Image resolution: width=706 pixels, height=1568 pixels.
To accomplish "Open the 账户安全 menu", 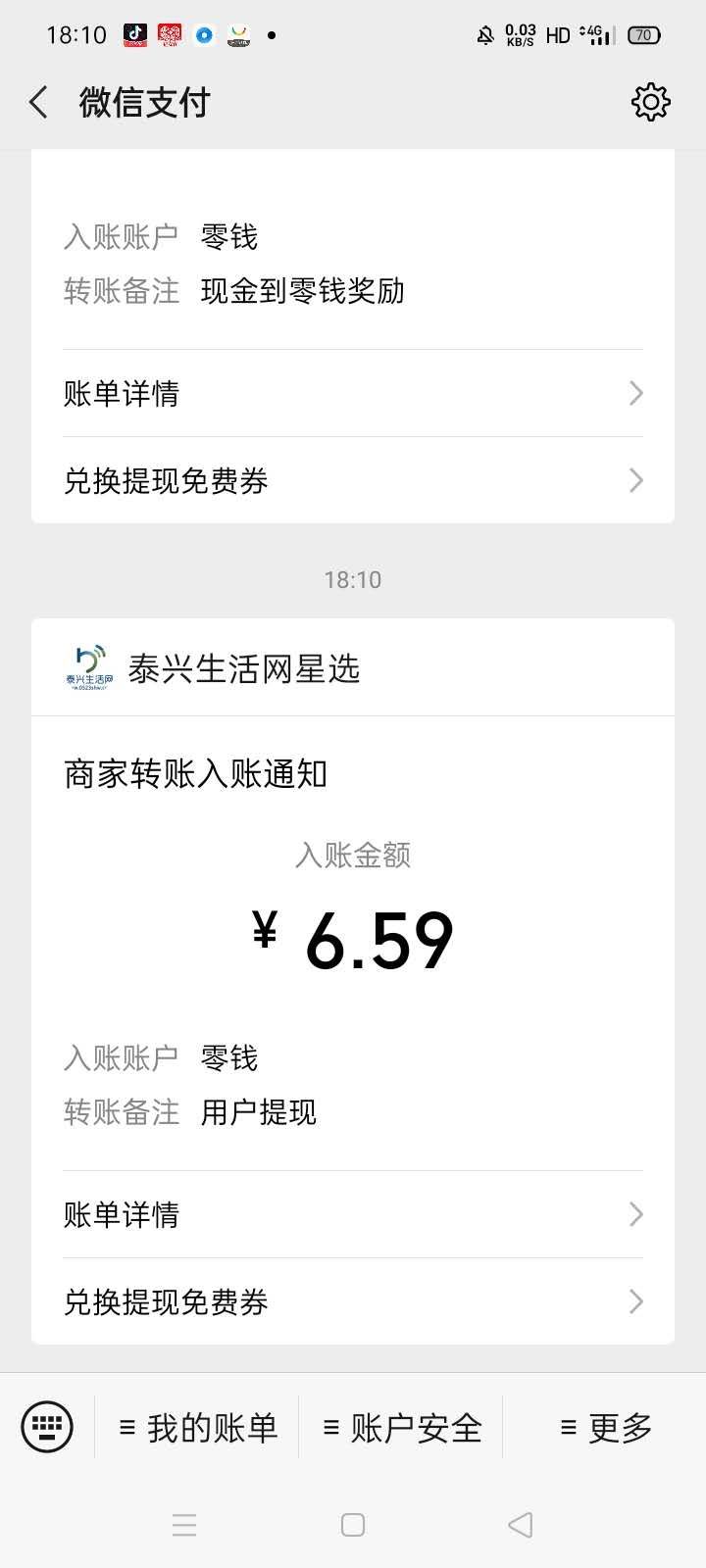I will 402,1428.
